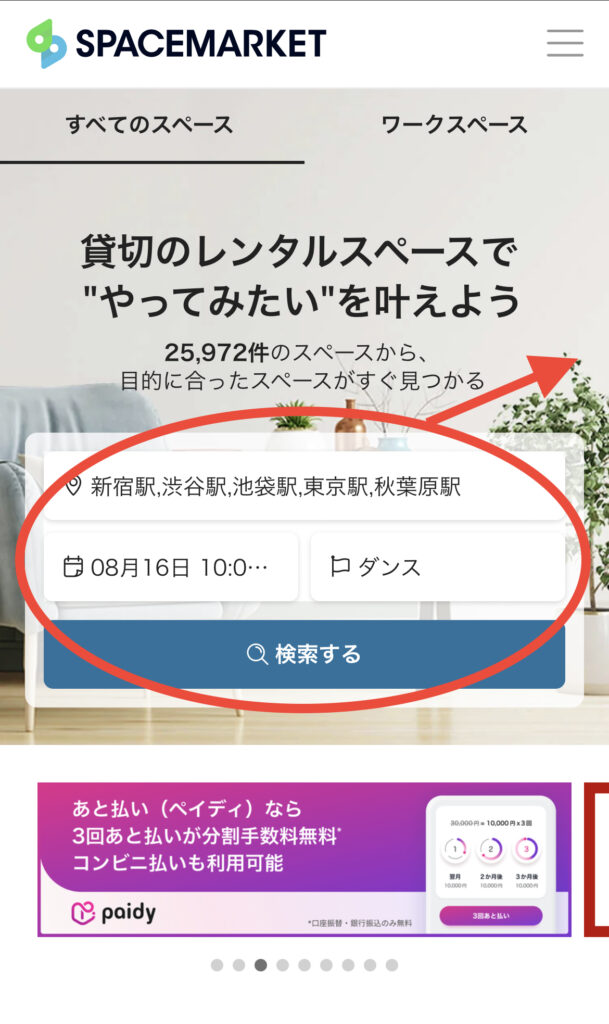Open the hamburger menu

point(564,43)
